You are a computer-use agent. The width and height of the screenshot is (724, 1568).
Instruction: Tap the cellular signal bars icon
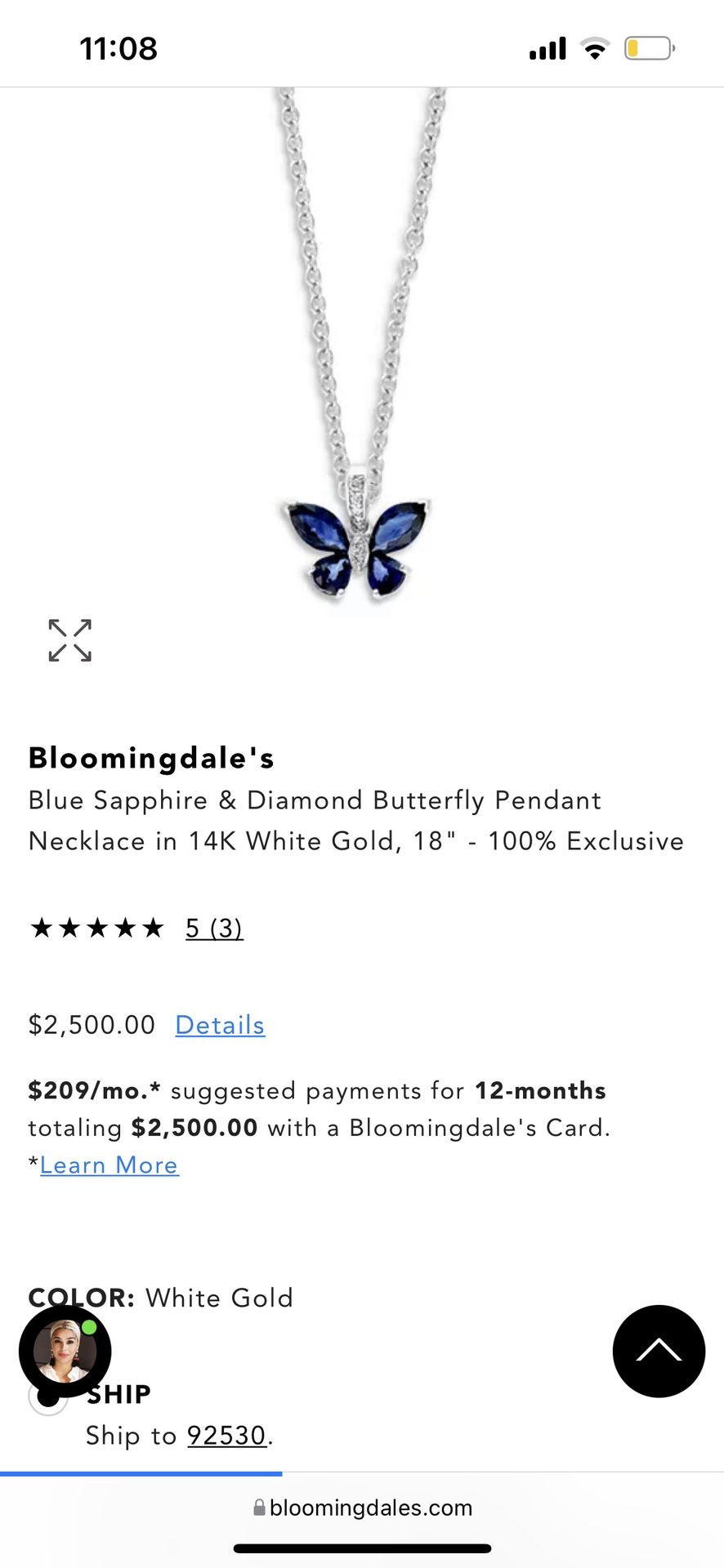point(546,48)
